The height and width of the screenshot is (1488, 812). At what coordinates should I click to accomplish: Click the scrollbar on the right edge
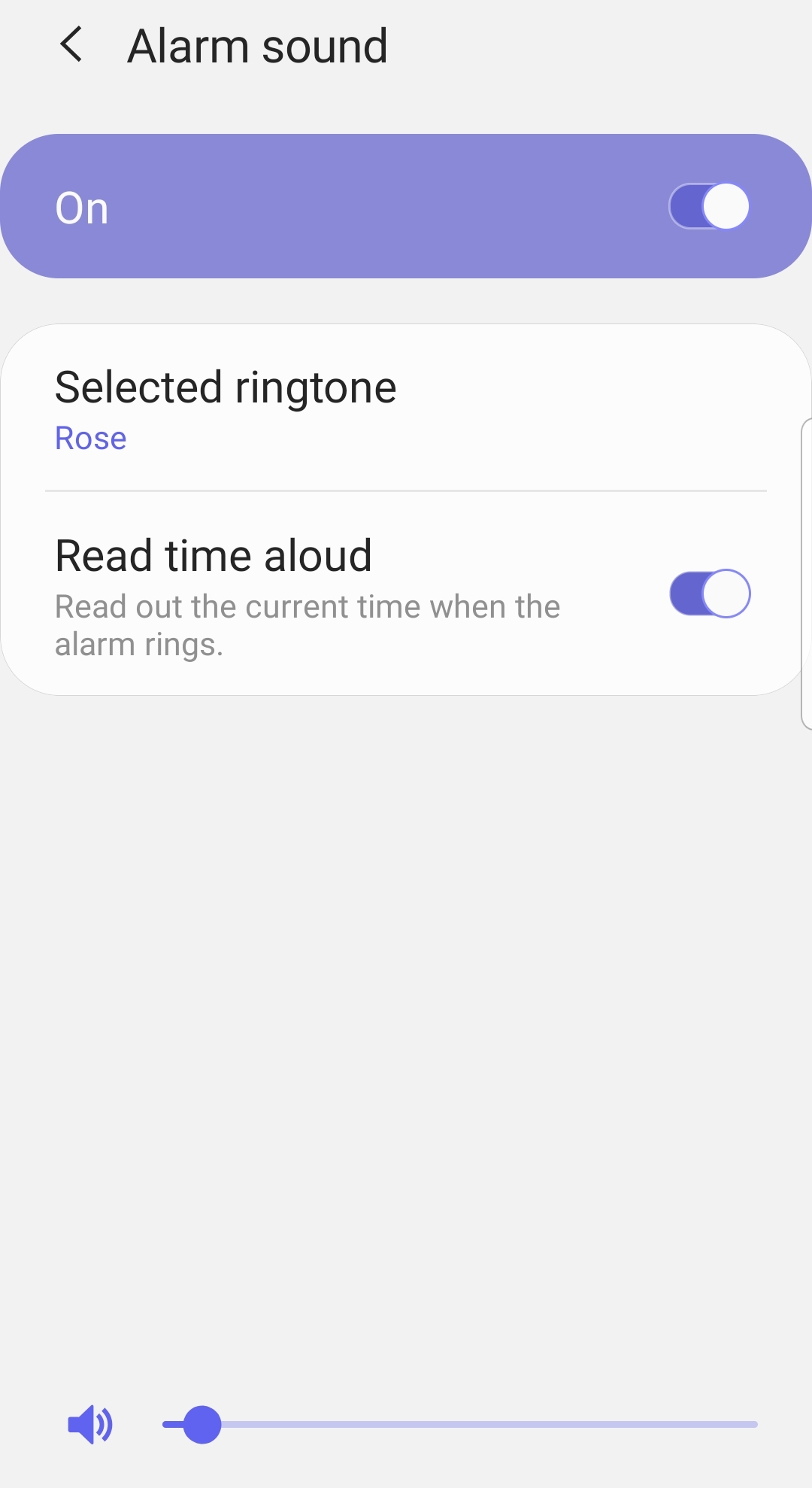click(807, 572)
